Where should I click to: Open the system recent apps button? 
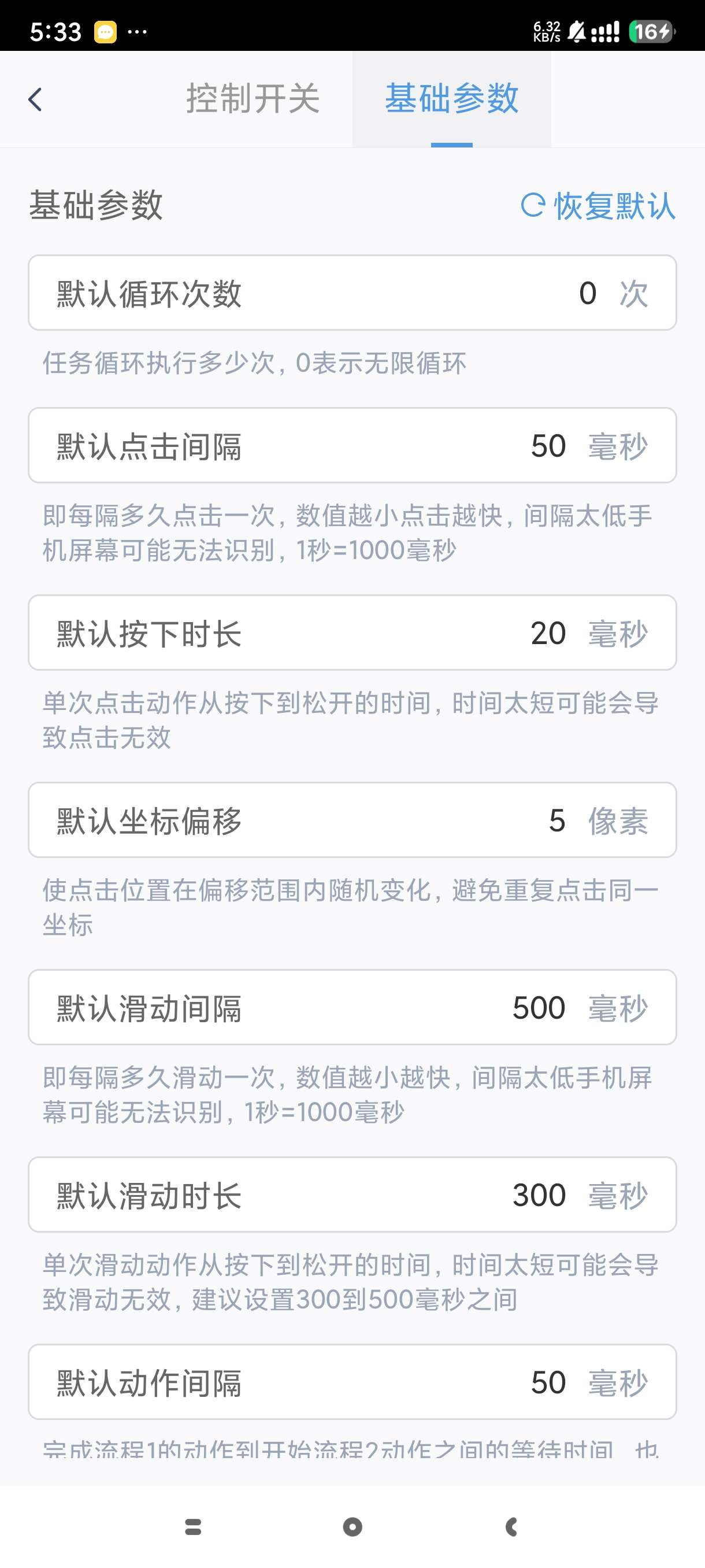click(193, 1526)
